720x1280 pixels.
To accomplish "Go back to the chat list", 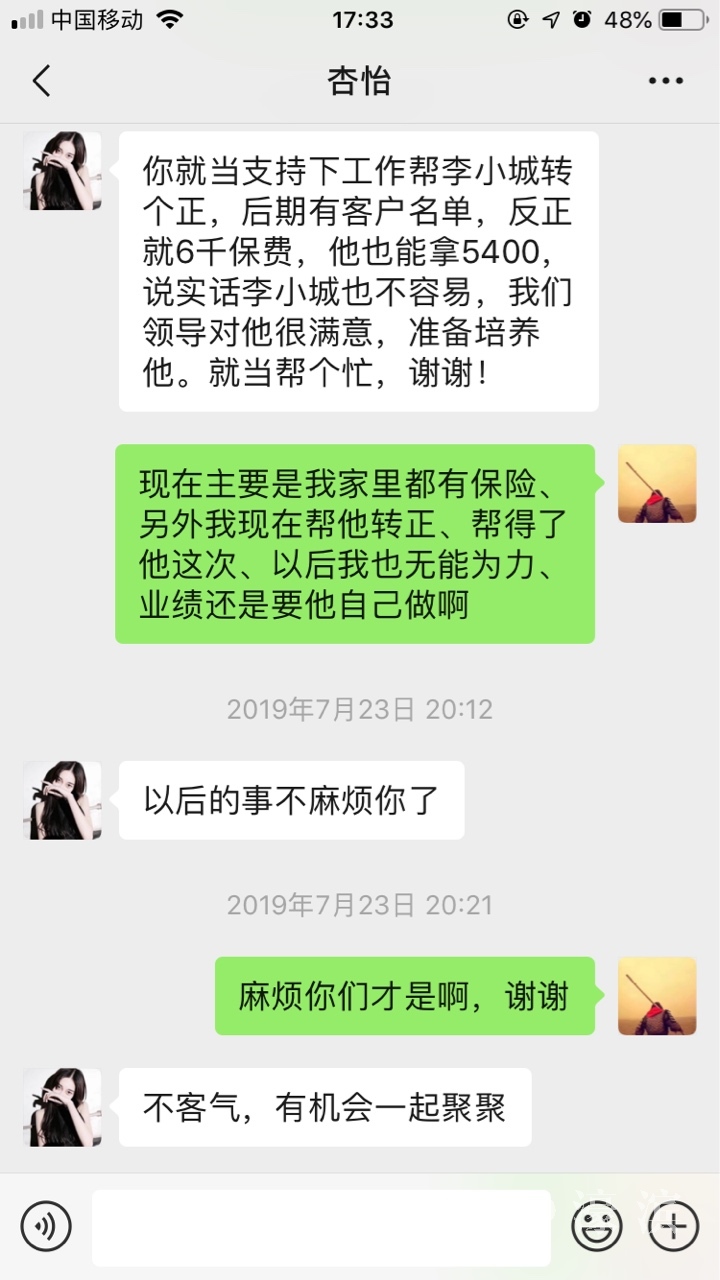I will (41, 81).
